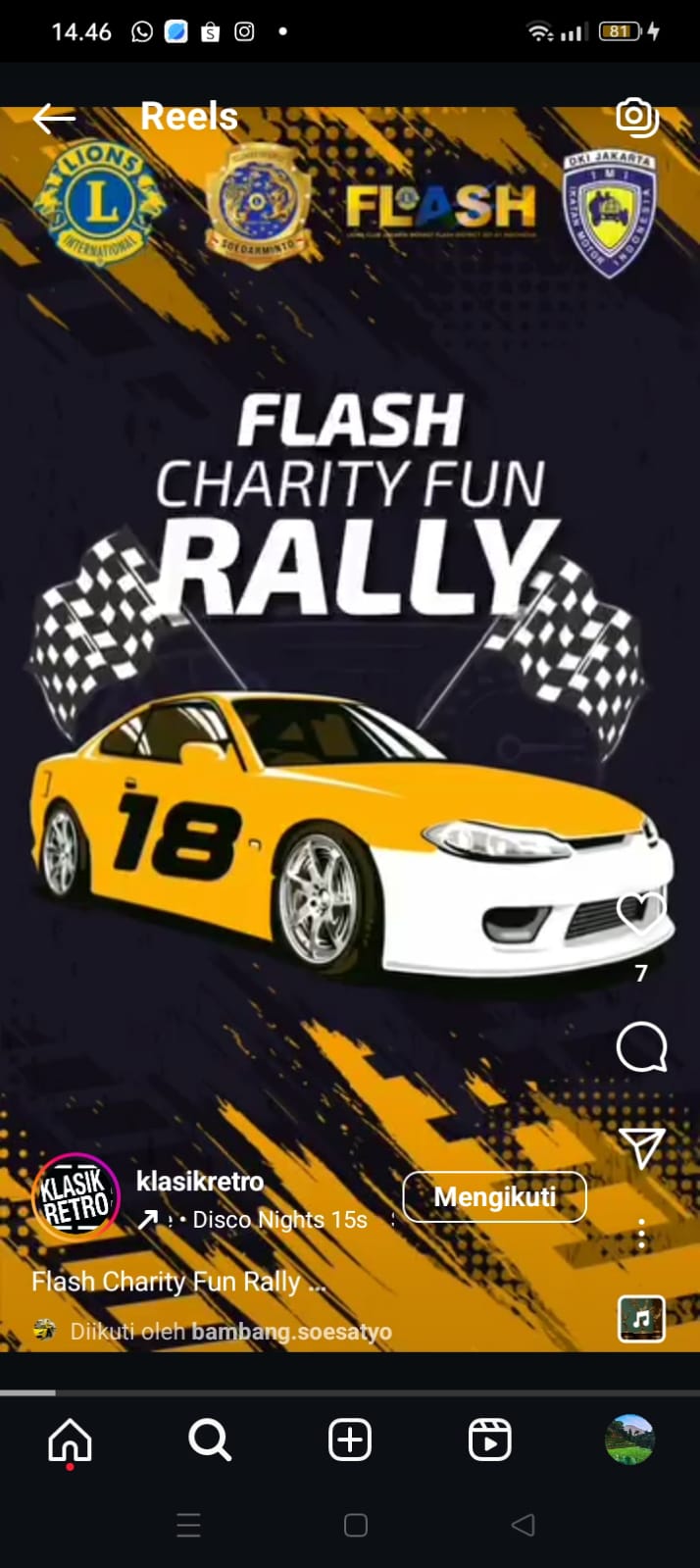Open the klasikretro profile picture
700x1568 pixels.
click(x=75, y=1197)
